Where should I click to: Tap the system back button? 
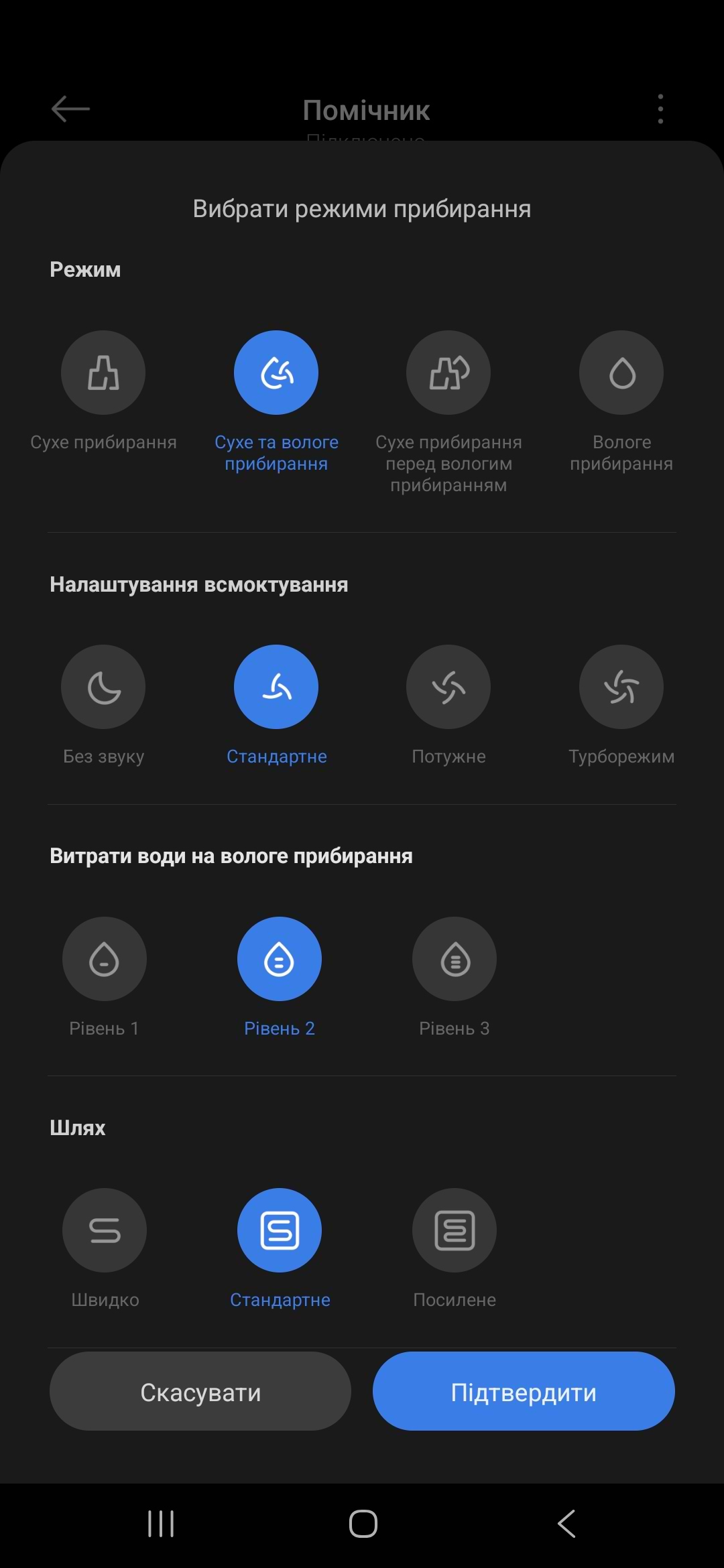pos(566,1524)
